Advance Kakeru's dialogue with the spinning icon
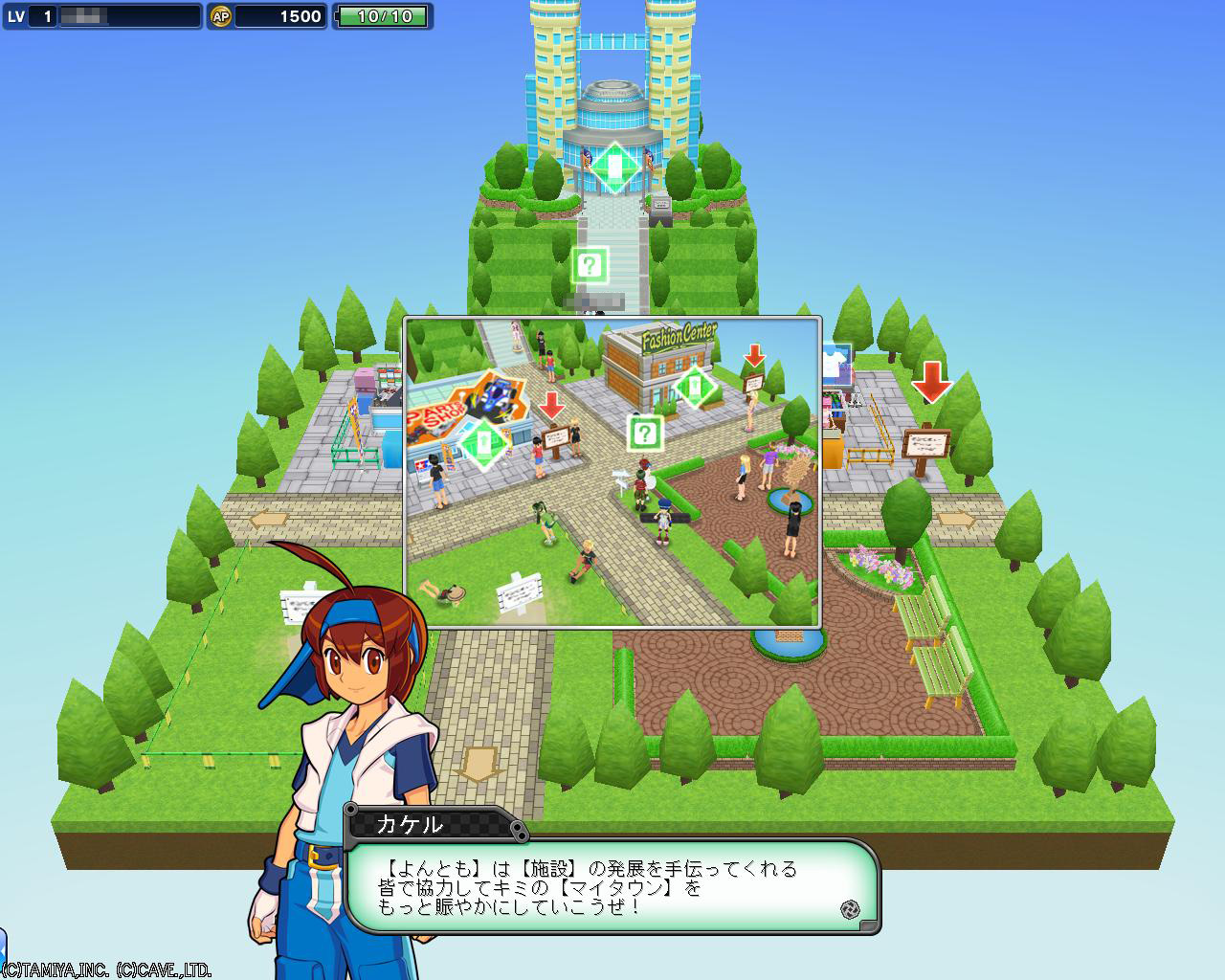 pos(849,908)
